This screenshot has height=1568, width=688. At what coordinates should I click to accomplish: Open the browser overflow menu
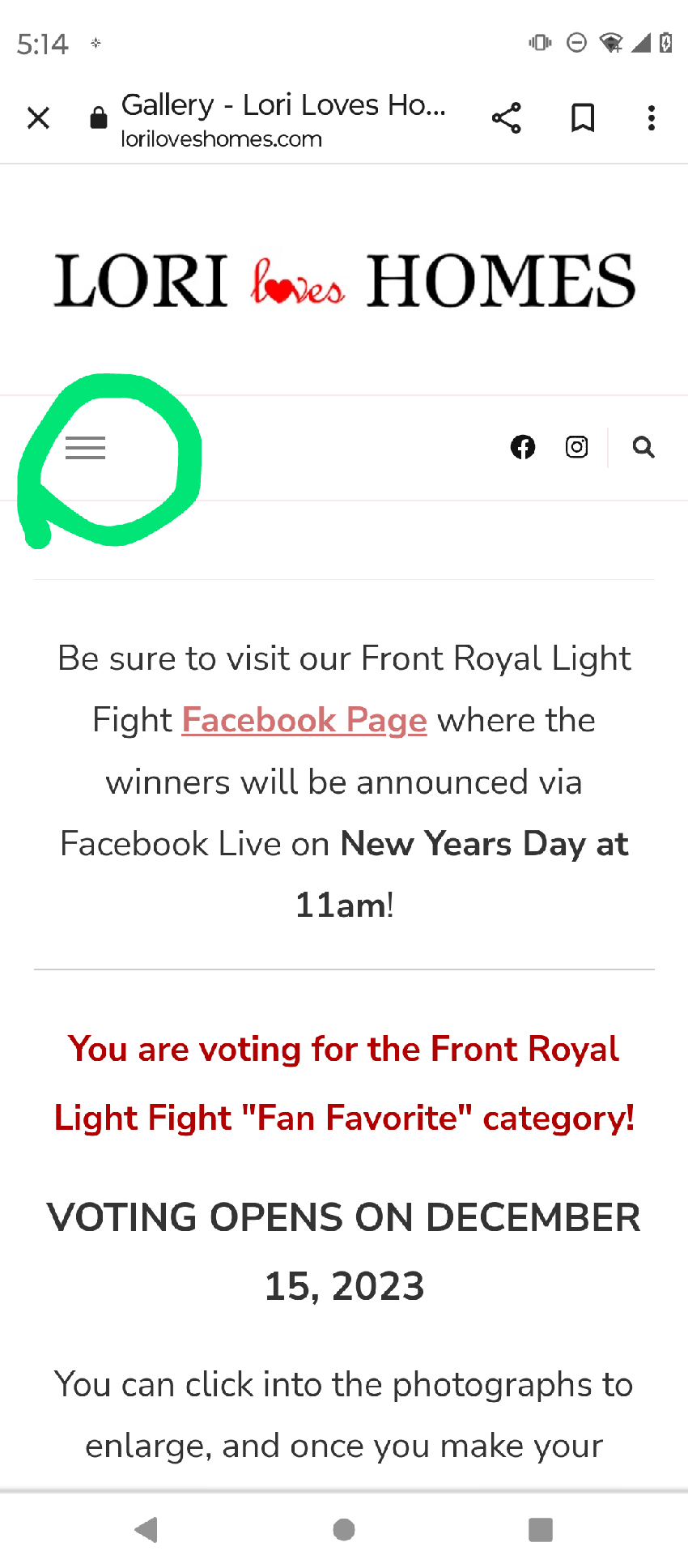click(651, 118)
